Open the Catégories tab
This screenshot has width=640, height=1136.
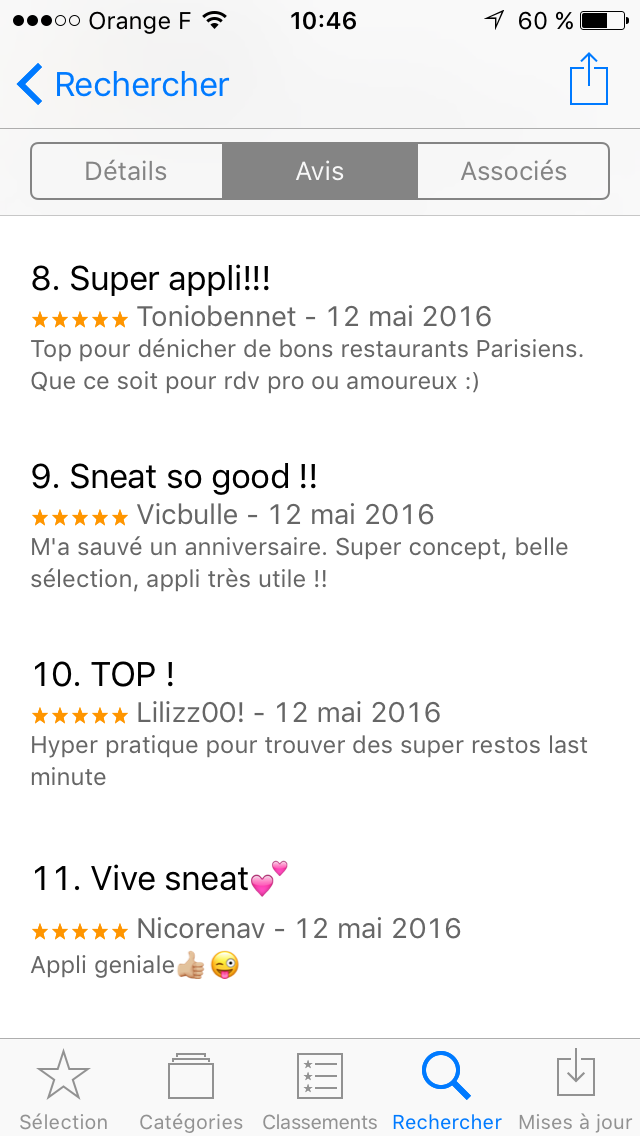[x=191, y=1088]
